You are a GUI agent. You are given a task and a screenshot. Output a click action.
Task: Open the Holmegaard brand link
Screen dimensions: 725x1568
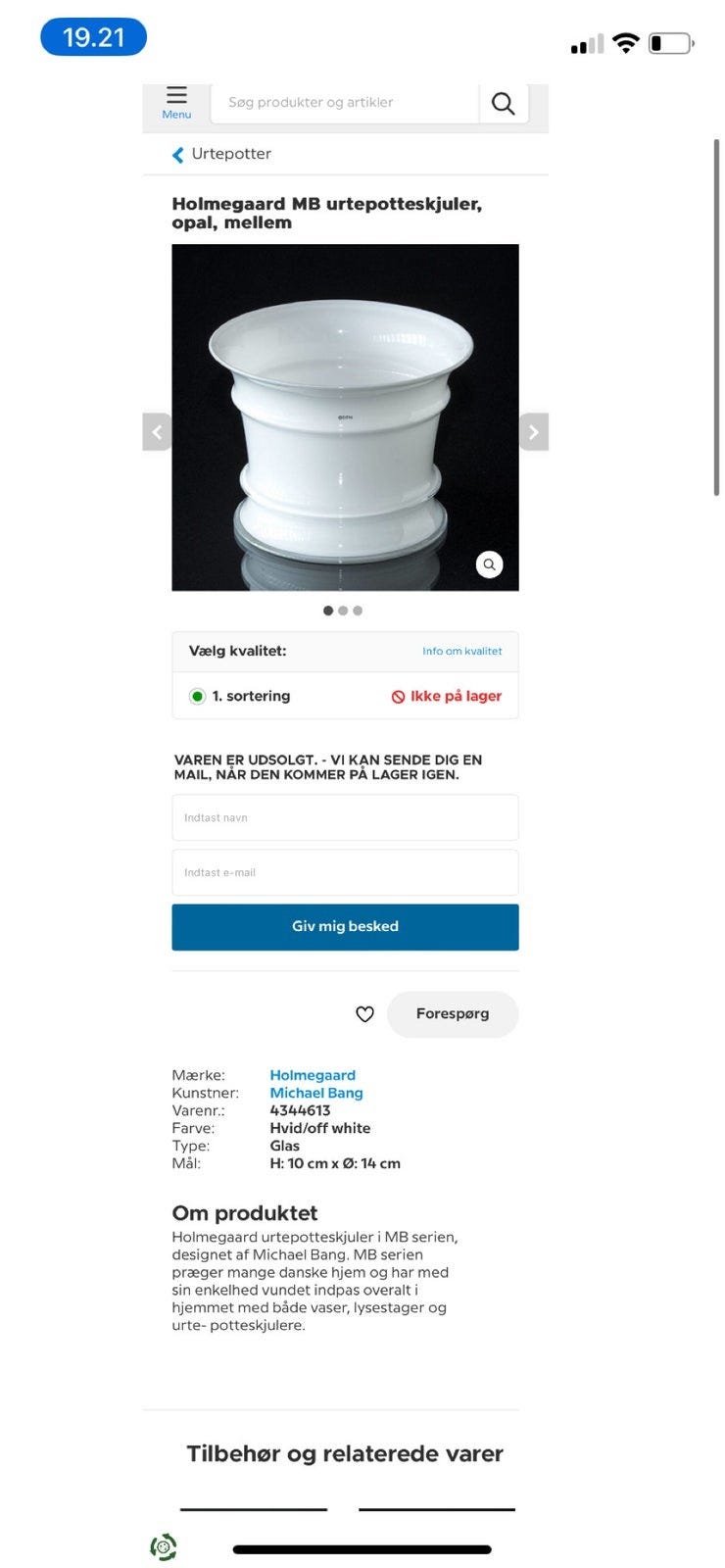coord(313,1075)
